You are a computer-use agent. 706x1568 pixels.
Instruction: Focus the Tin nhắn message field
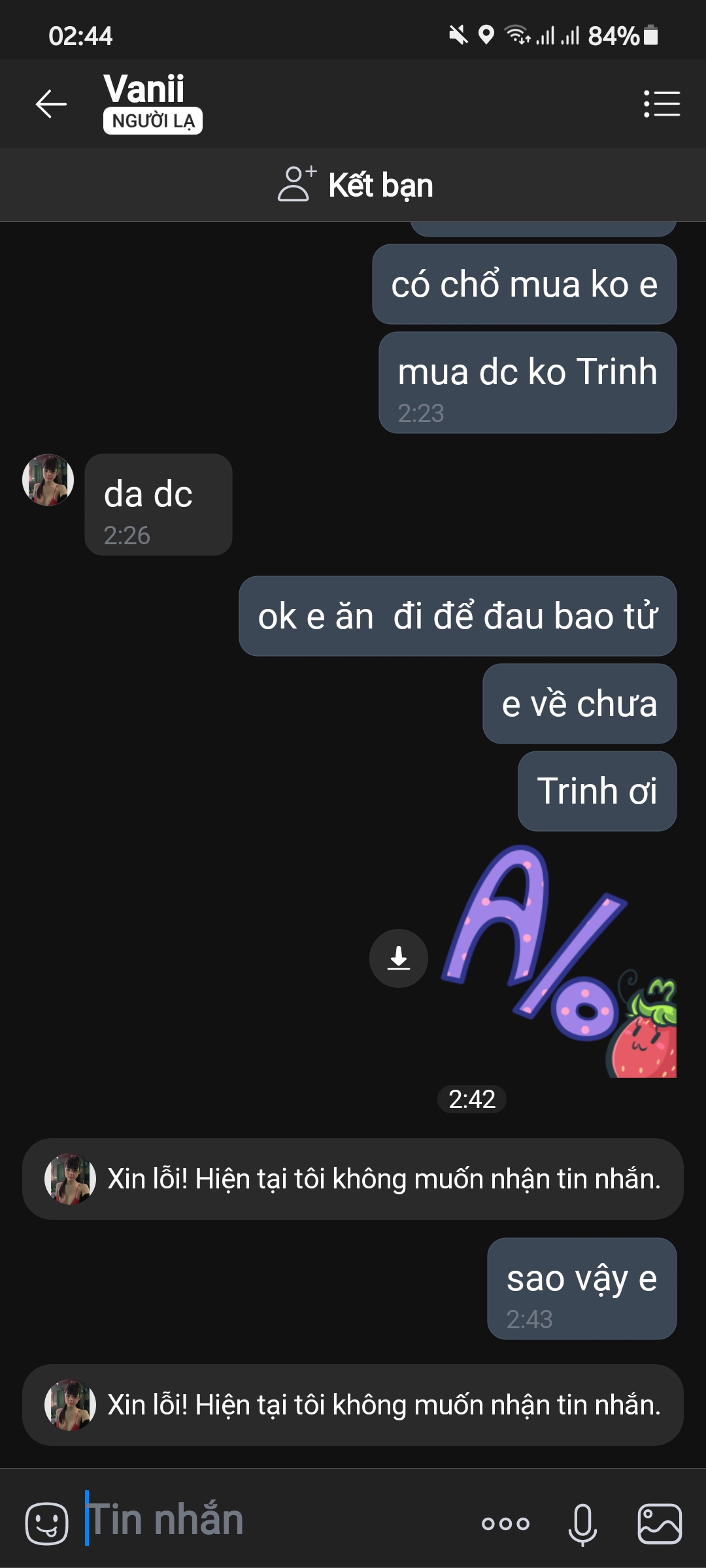275,1520
